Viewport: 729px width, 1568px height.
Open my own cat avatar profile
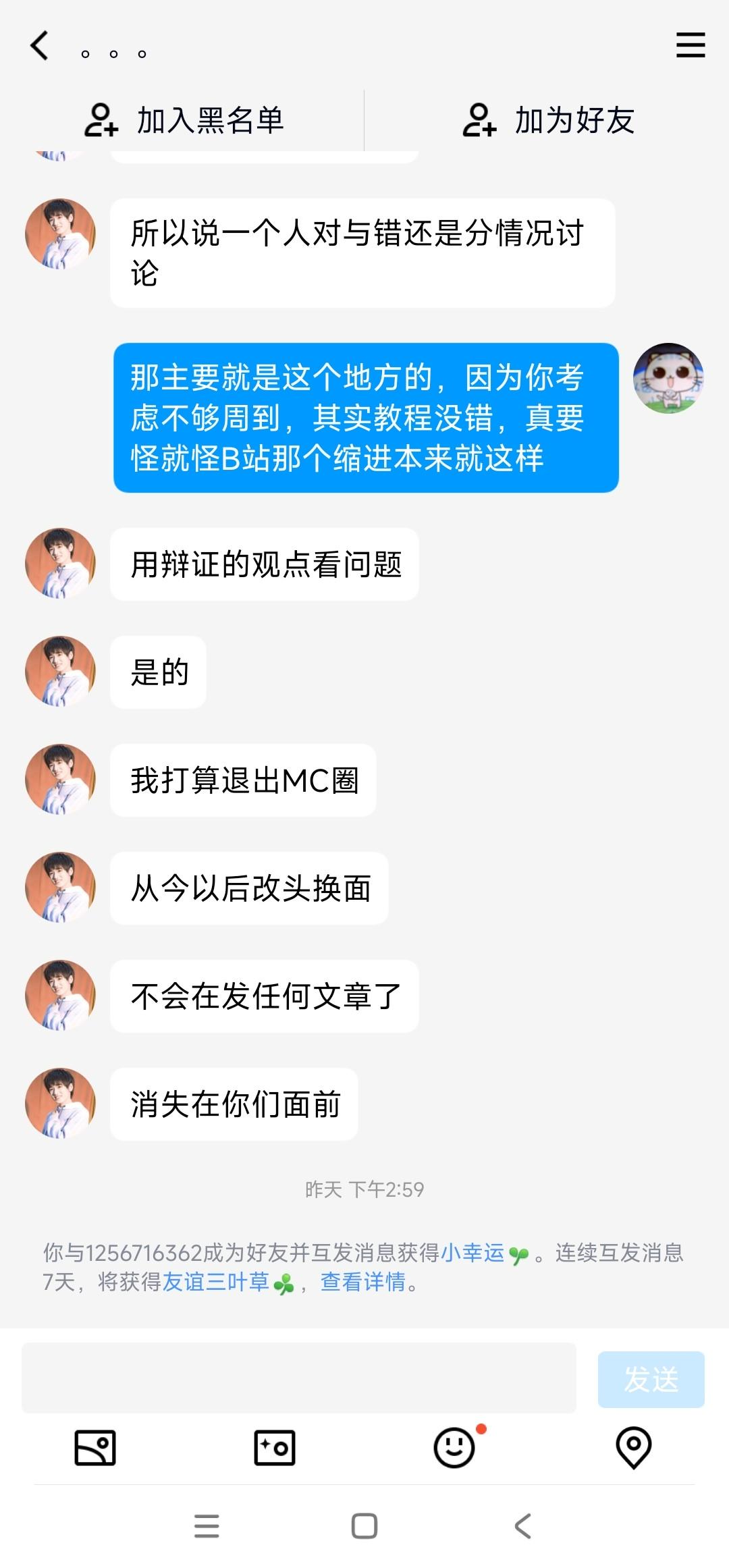coord(668,378)
